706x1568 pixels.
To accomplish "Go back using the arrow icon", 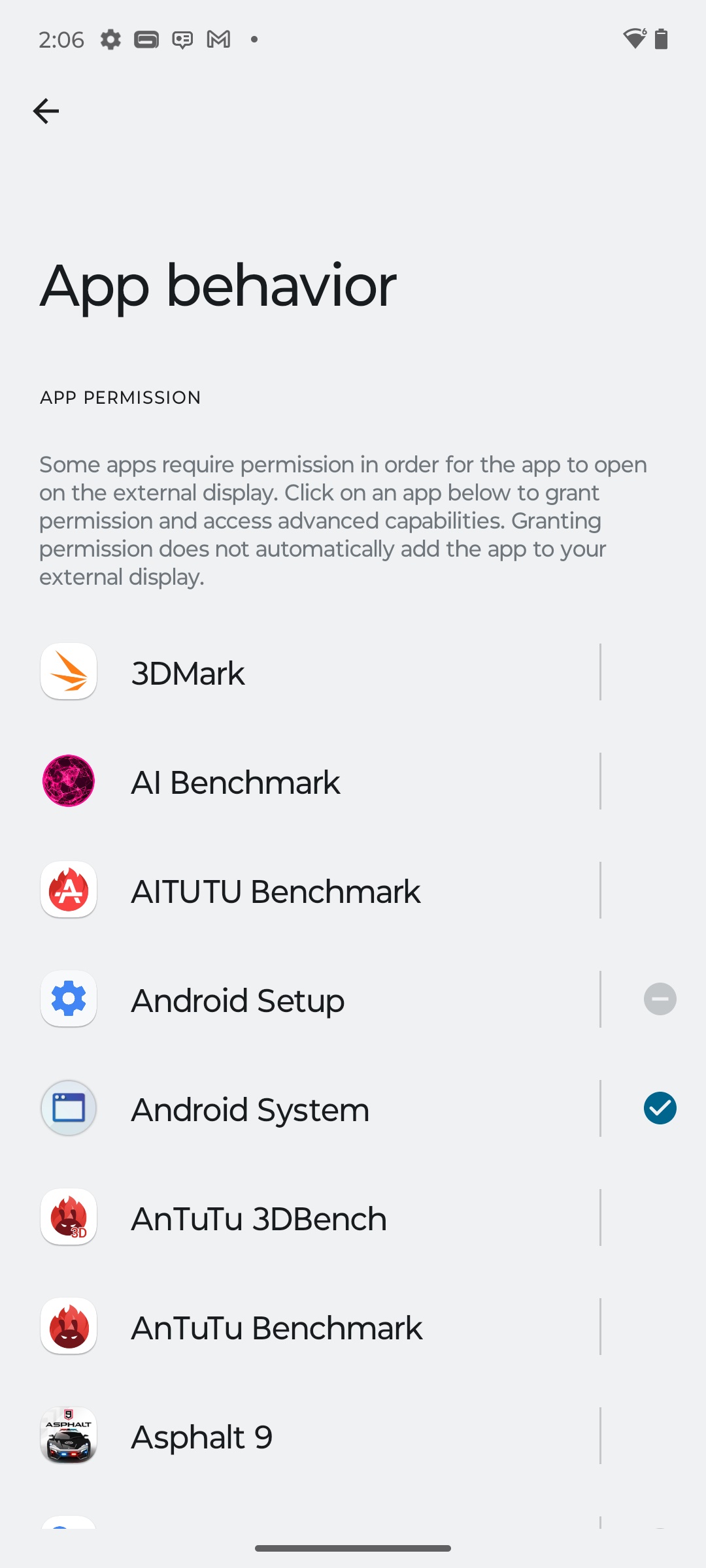I will click(x=46, y=111).
